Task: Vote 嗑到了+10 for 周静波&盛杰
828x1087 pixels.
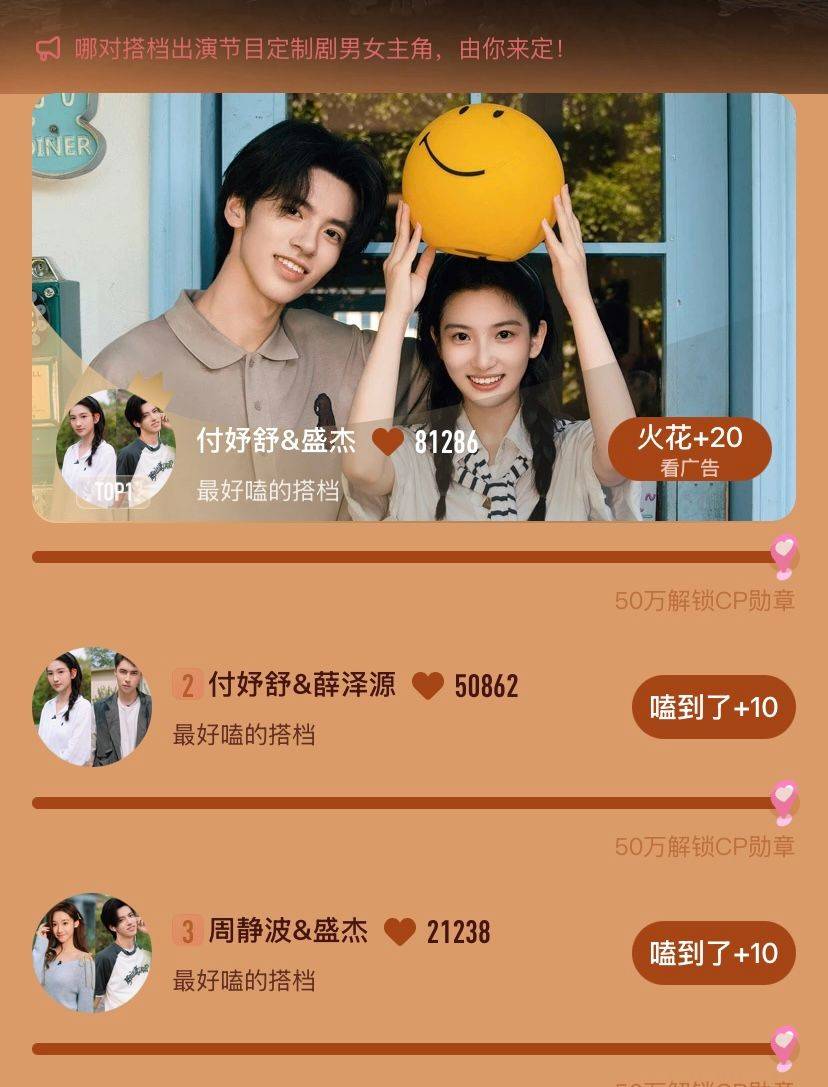Action: coord(713,953)
